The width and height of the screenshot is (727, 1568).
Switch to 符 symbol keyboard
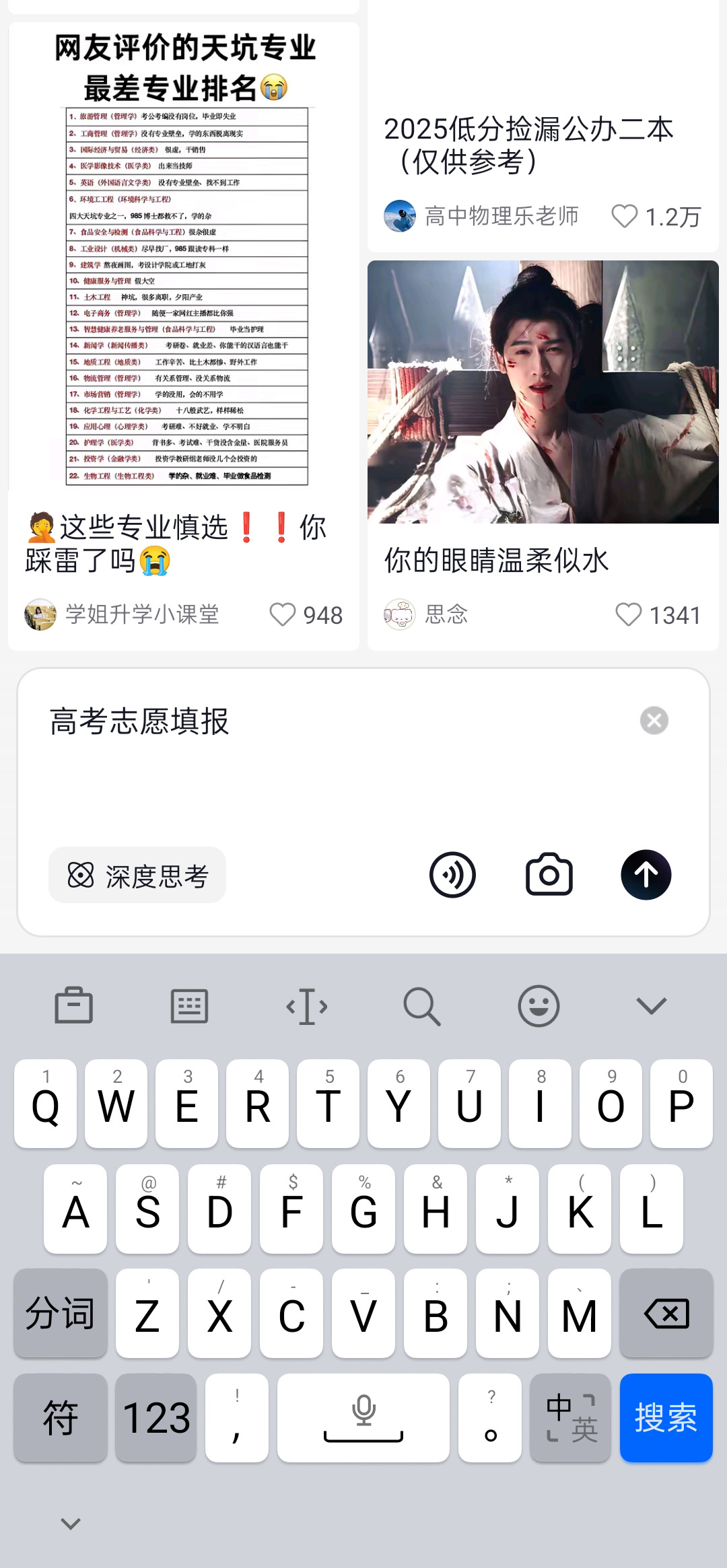[59, 1418]
